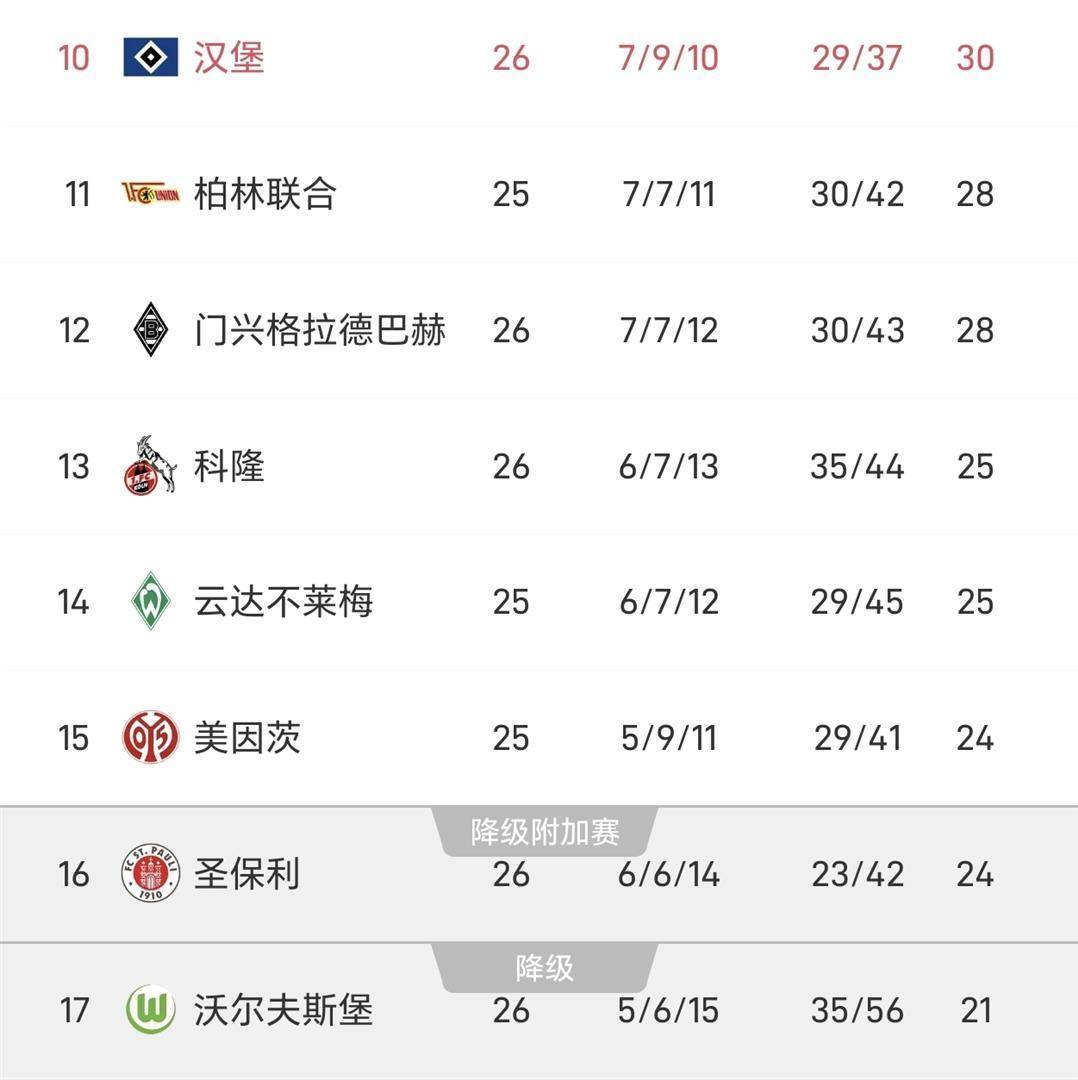Open the 汉堡 team row
This screenshot has width=1078, height=1080.
click(229, 58)
